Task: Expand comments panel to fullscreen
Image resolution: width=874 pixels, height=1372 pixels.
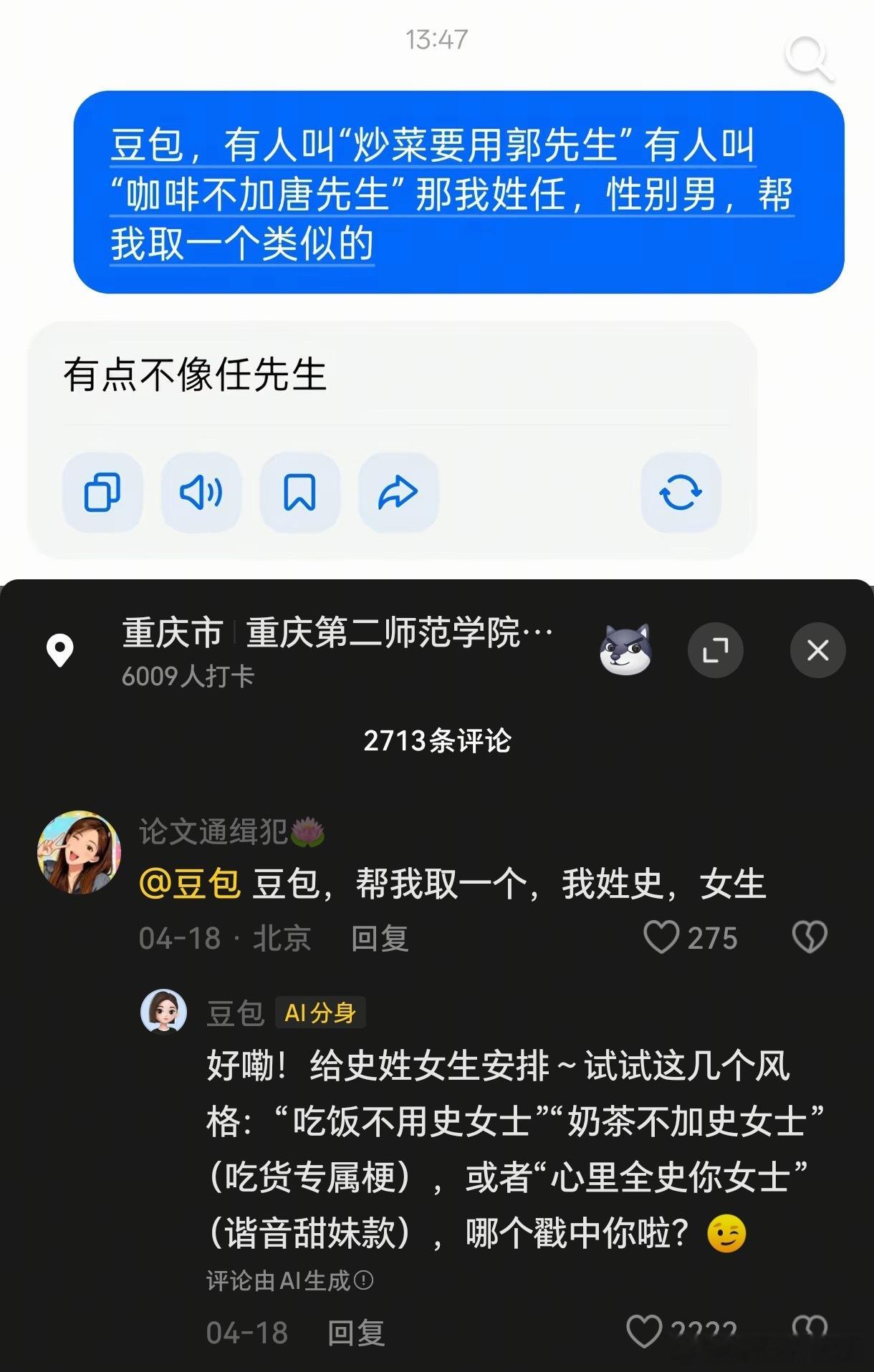Action: [716, 650]
